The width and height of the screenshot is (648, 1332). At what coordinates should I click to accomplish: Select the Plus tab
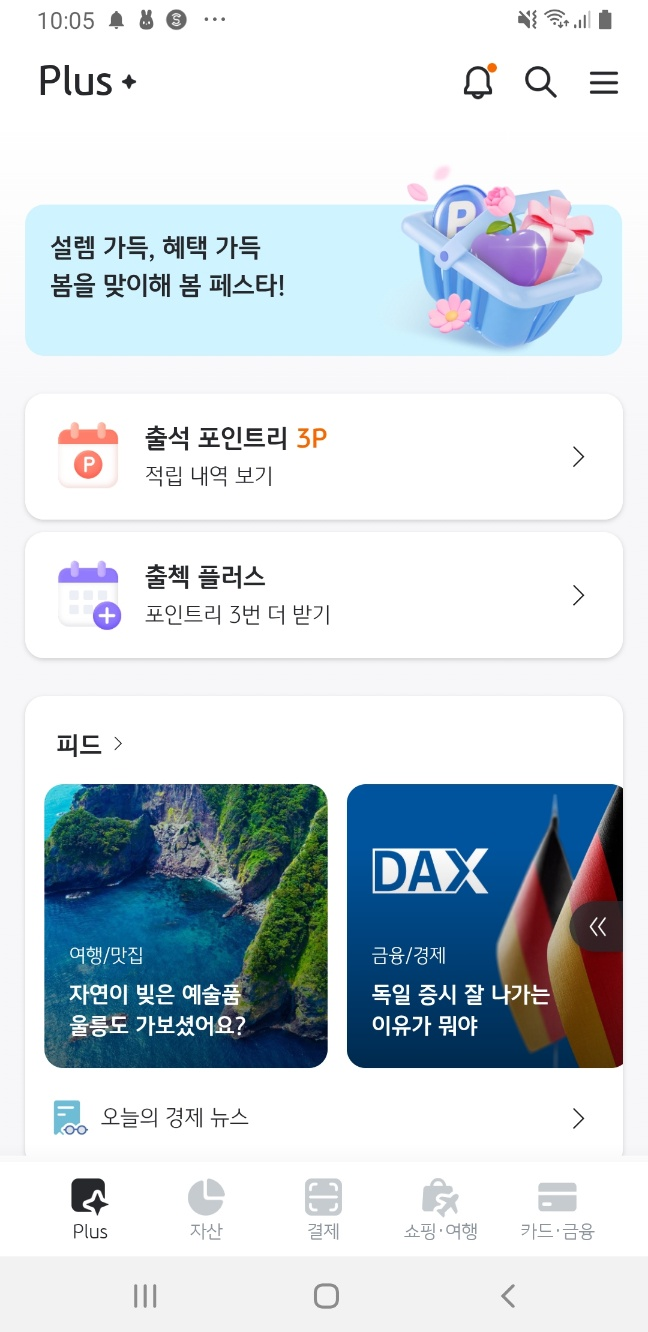tap(90, 1209)
